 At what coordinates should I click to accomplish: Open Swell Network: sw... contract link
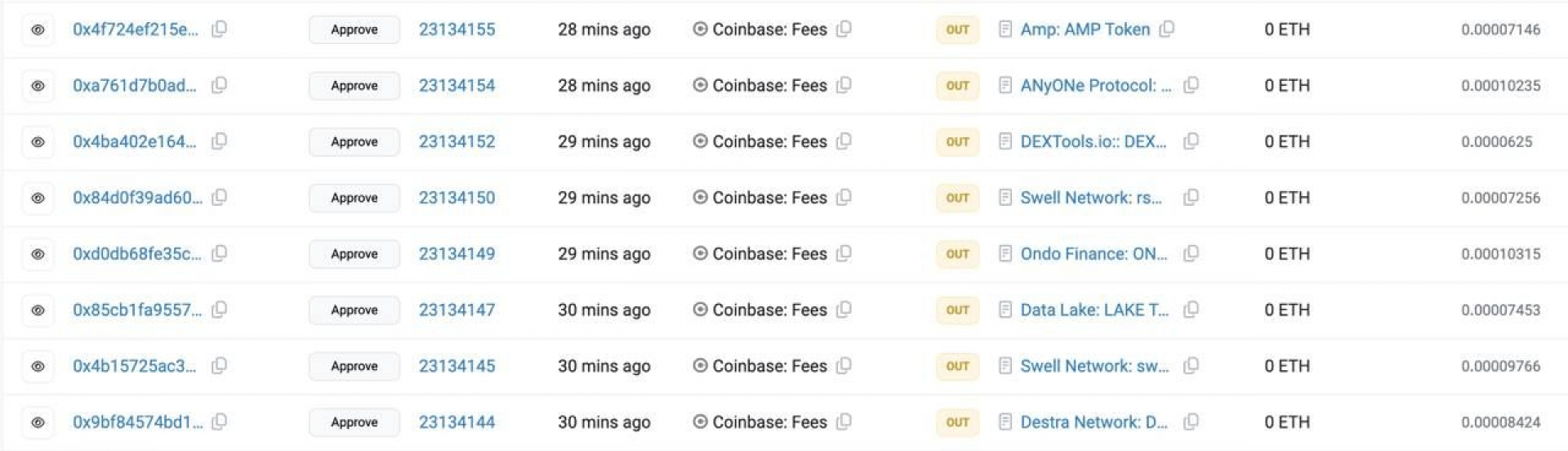[1094, 366]
